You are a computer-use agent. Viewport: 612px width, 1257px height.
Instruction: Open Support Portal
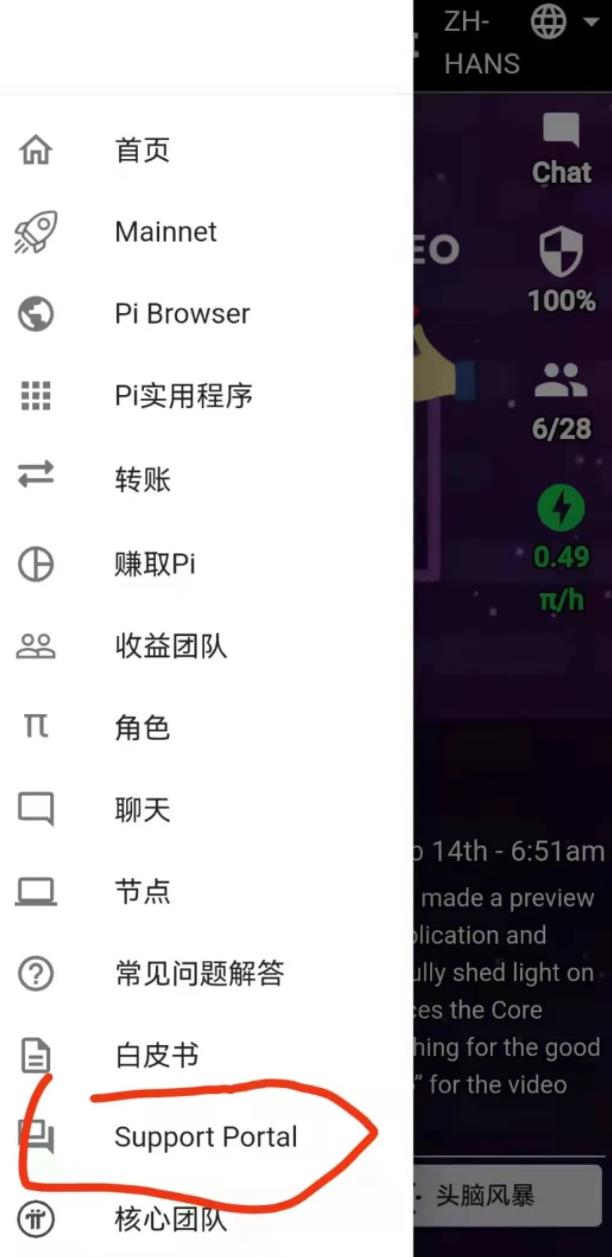click(x=205, y=1137)
